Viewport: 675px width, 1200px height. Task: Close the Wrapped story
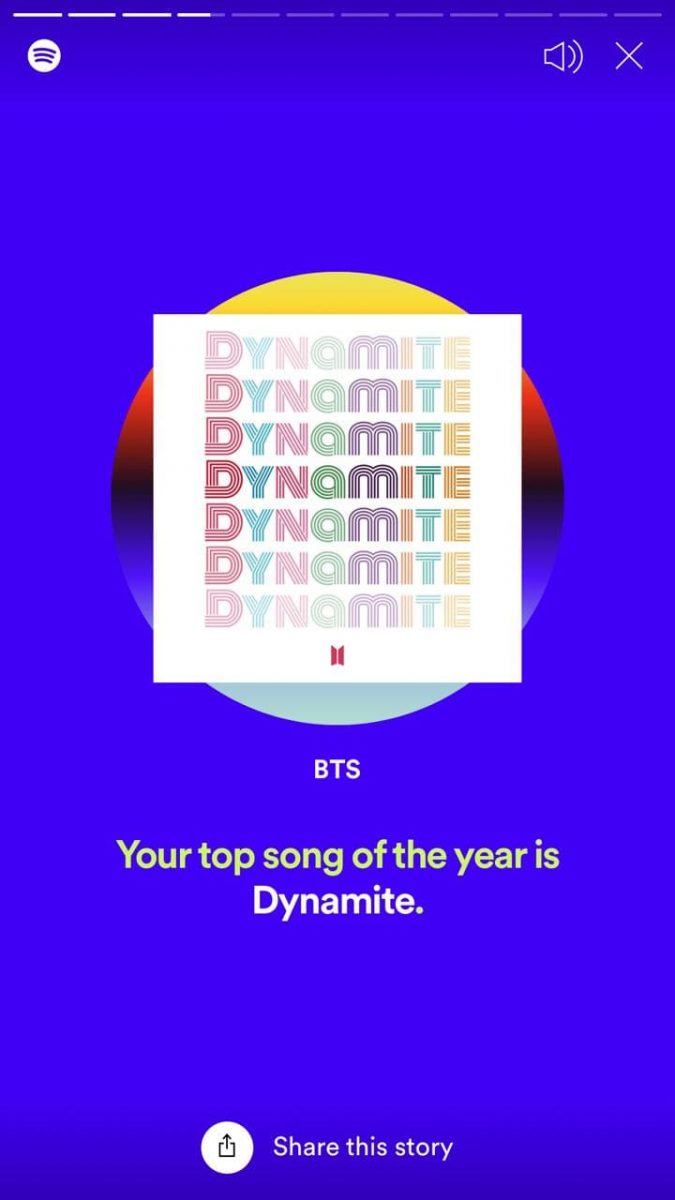(x=629, y=56)
